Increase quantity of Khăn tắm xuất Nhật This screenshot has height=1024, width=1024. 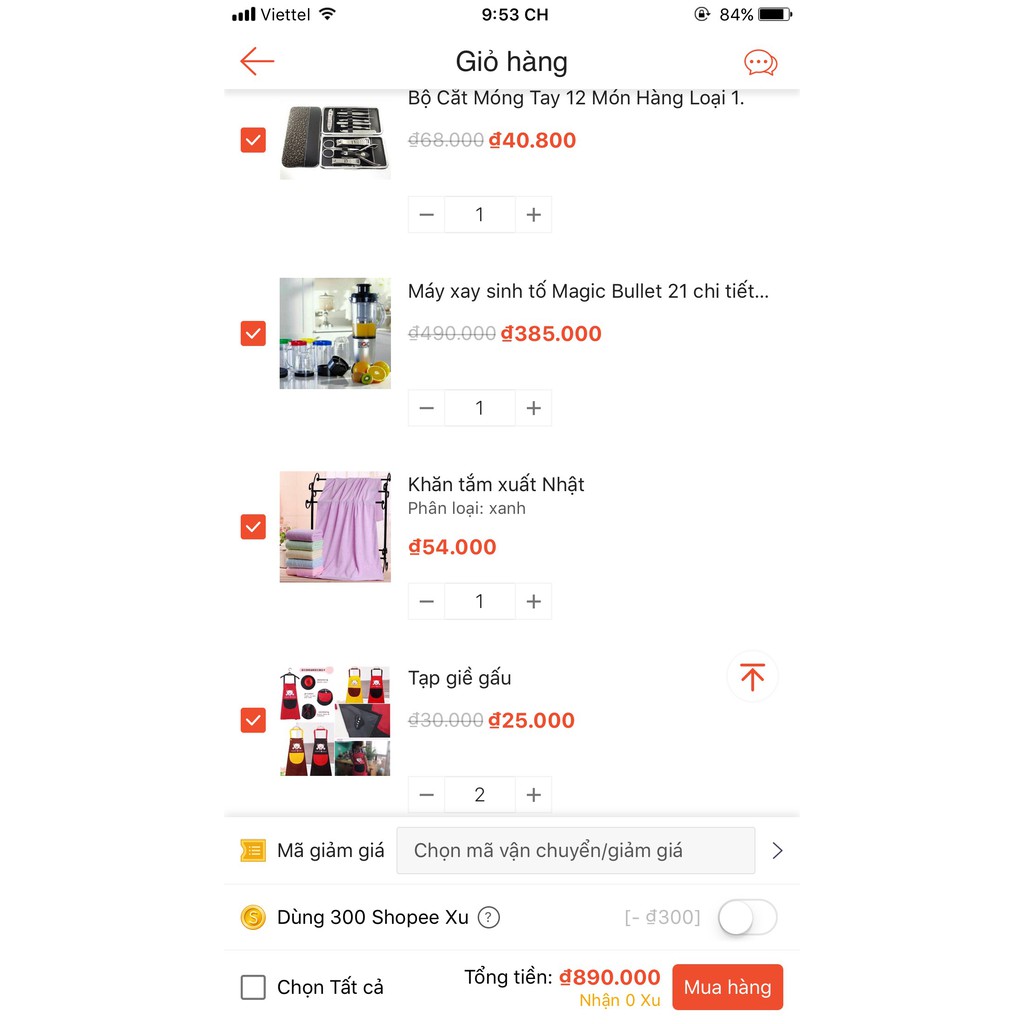[533, 601]
